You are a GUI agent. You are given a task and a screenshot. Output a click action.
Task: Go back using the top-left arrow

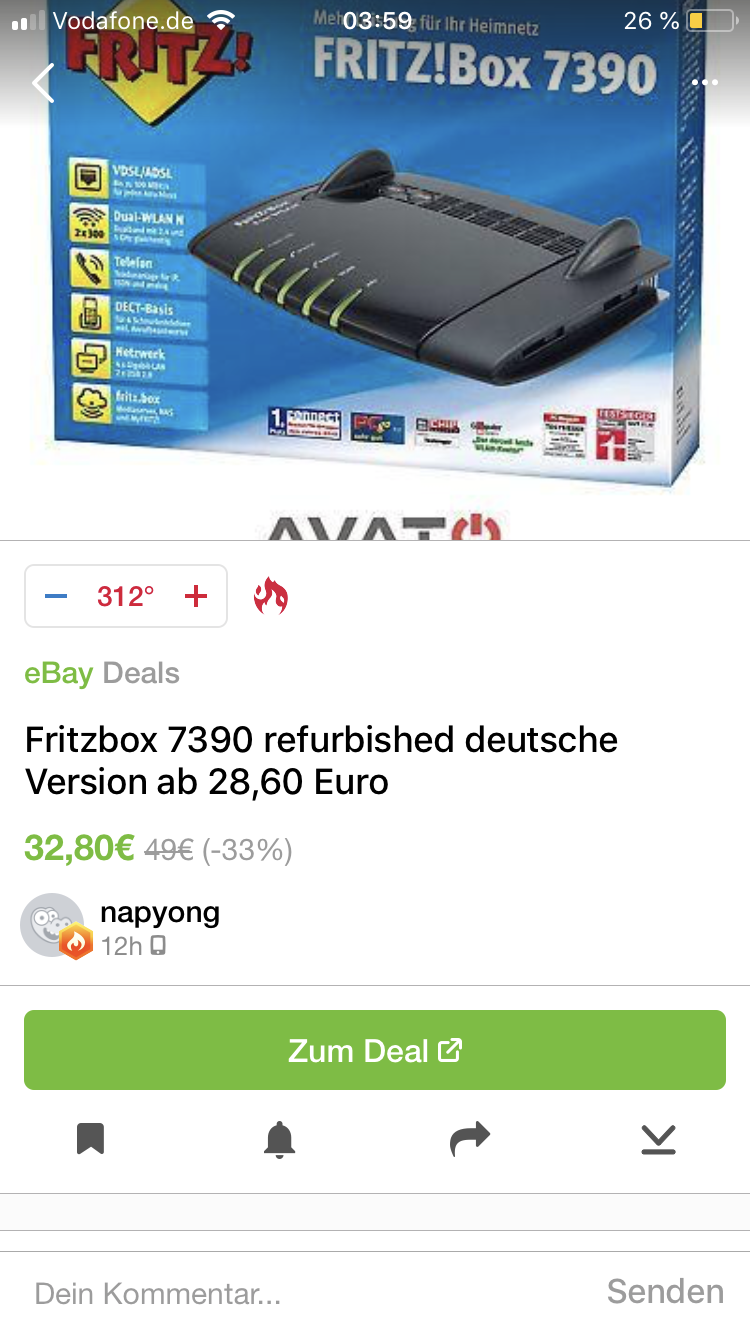tap(42, 83)
